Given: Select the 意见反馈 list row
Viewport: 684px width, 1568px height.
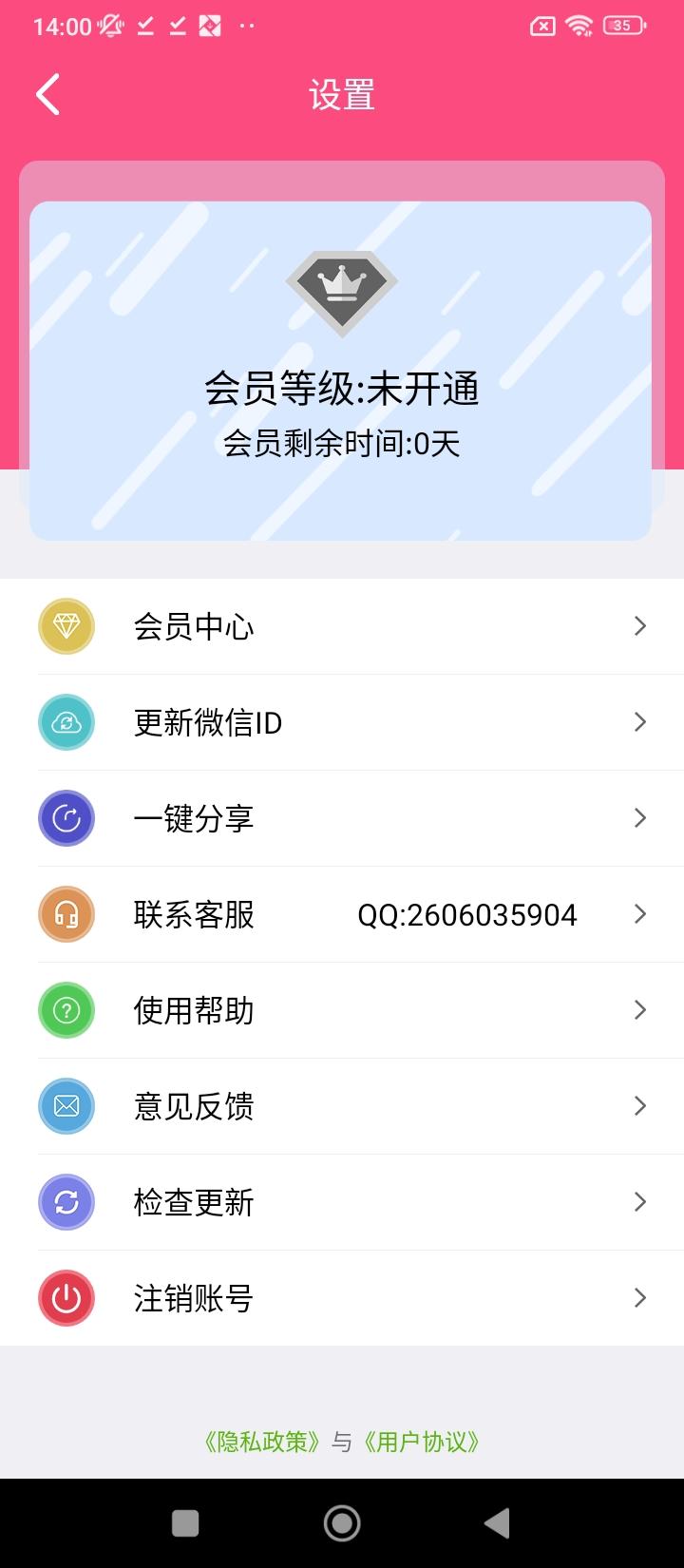Looking at the screenshot, I should (342, 1106).
